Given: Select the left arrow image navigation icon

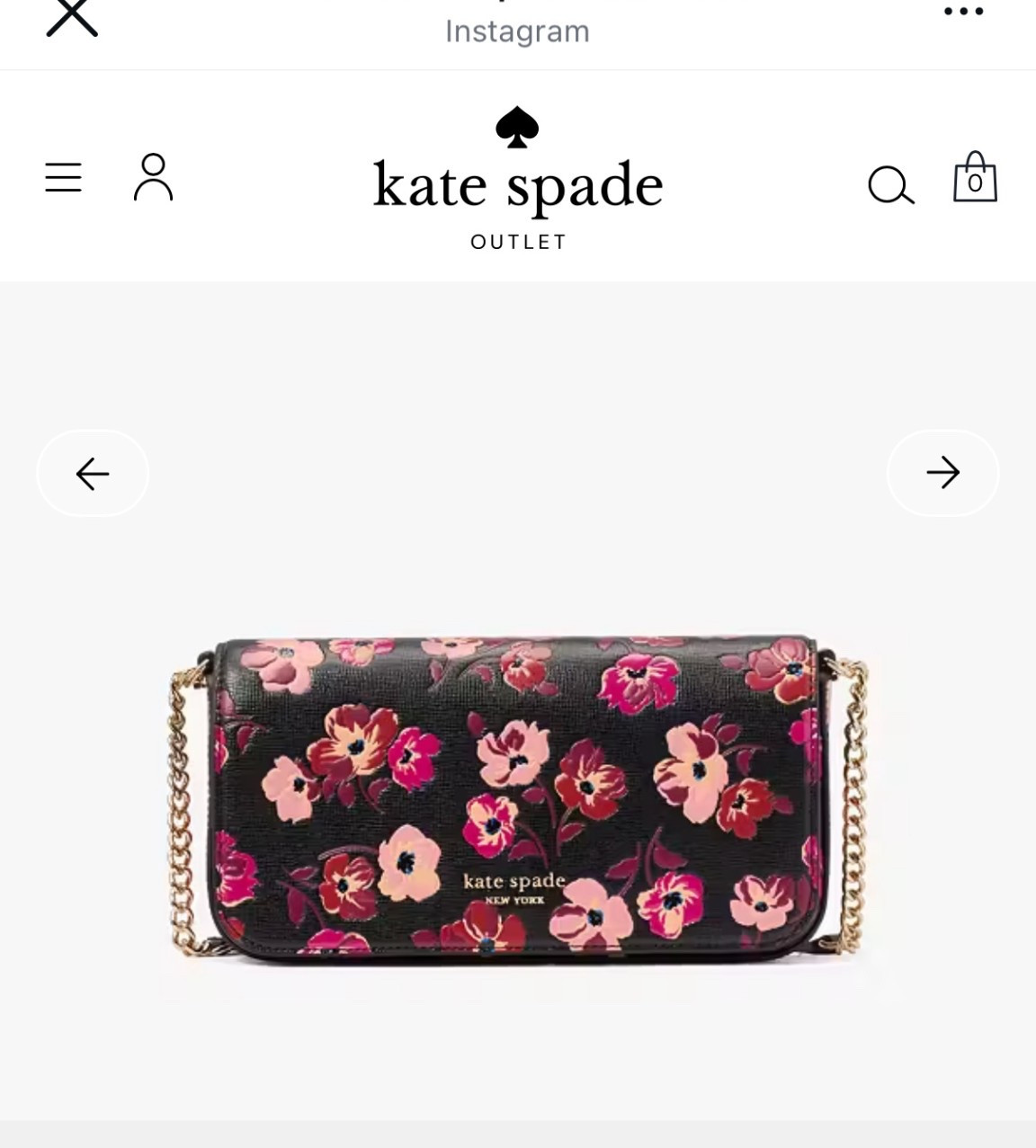Looking at the screenshot, I should click(x=92, y=473).
